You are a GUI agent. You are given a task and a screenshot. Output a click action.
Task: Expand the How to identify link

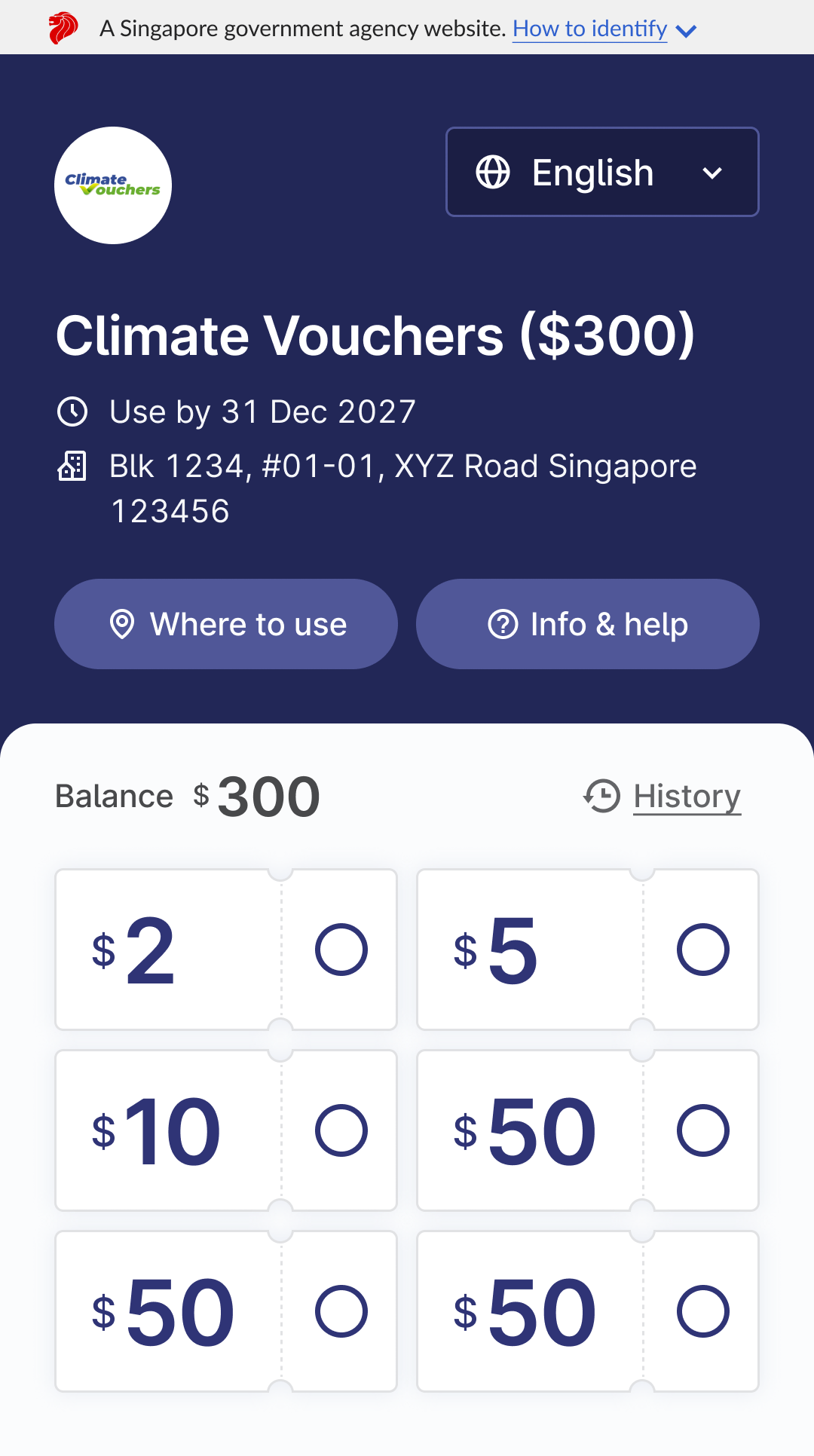coord(603,29)
